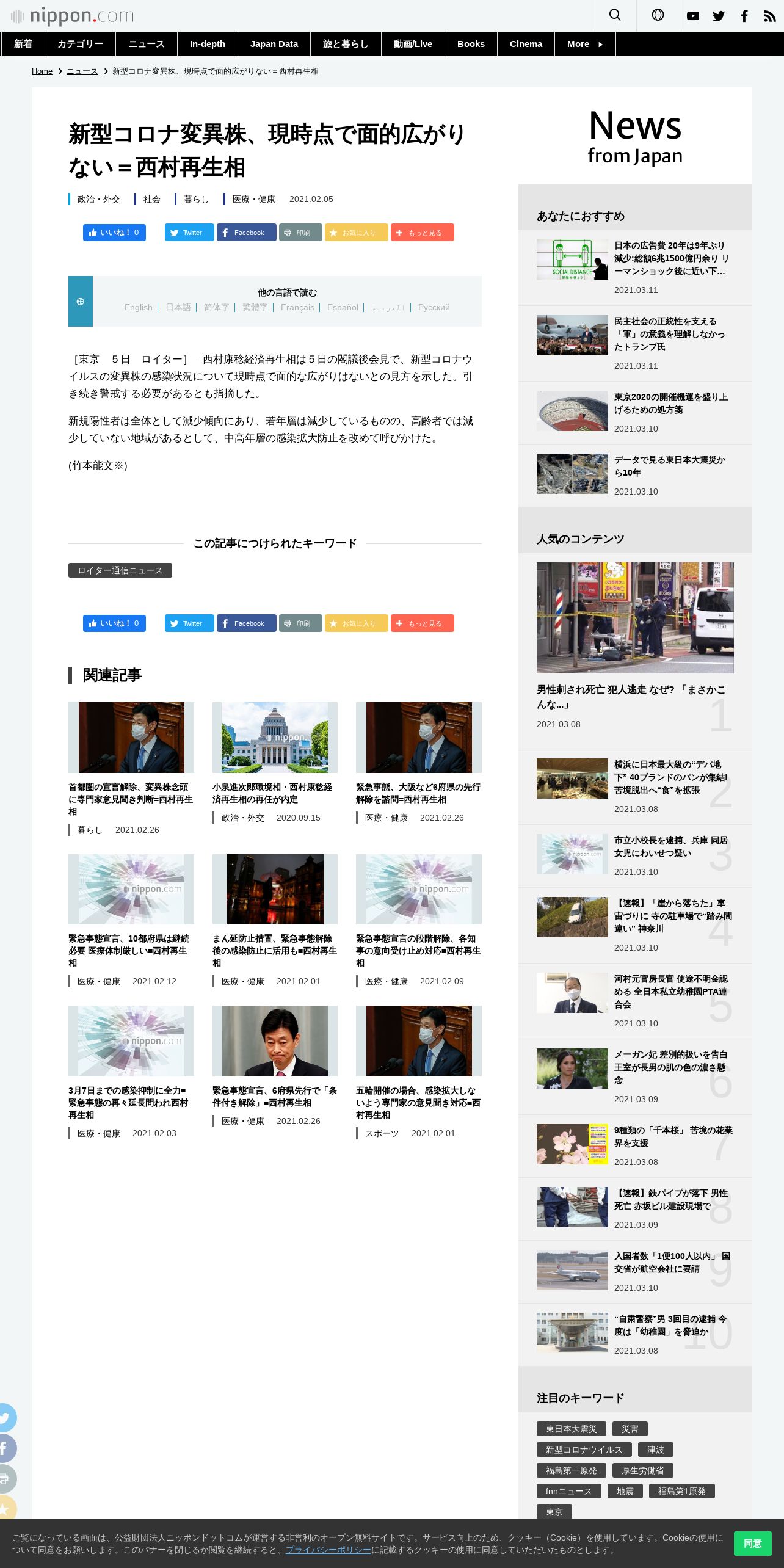The height and width of the screenshot is (1568, 784).
Task: Open popular article 男性刺され死亡 犯人逃走
Action: [x=633, y=697]
